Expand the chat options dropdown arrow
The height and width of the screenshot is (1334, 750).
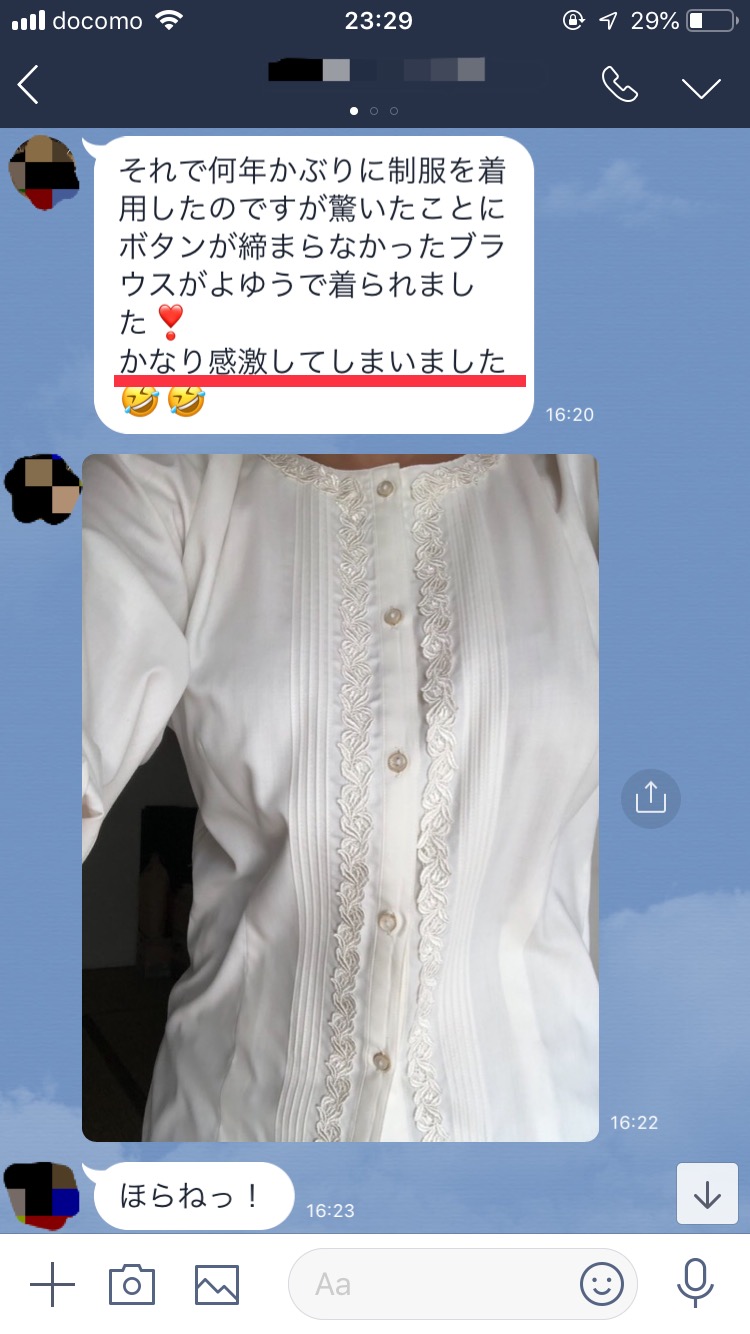(701, 87)
